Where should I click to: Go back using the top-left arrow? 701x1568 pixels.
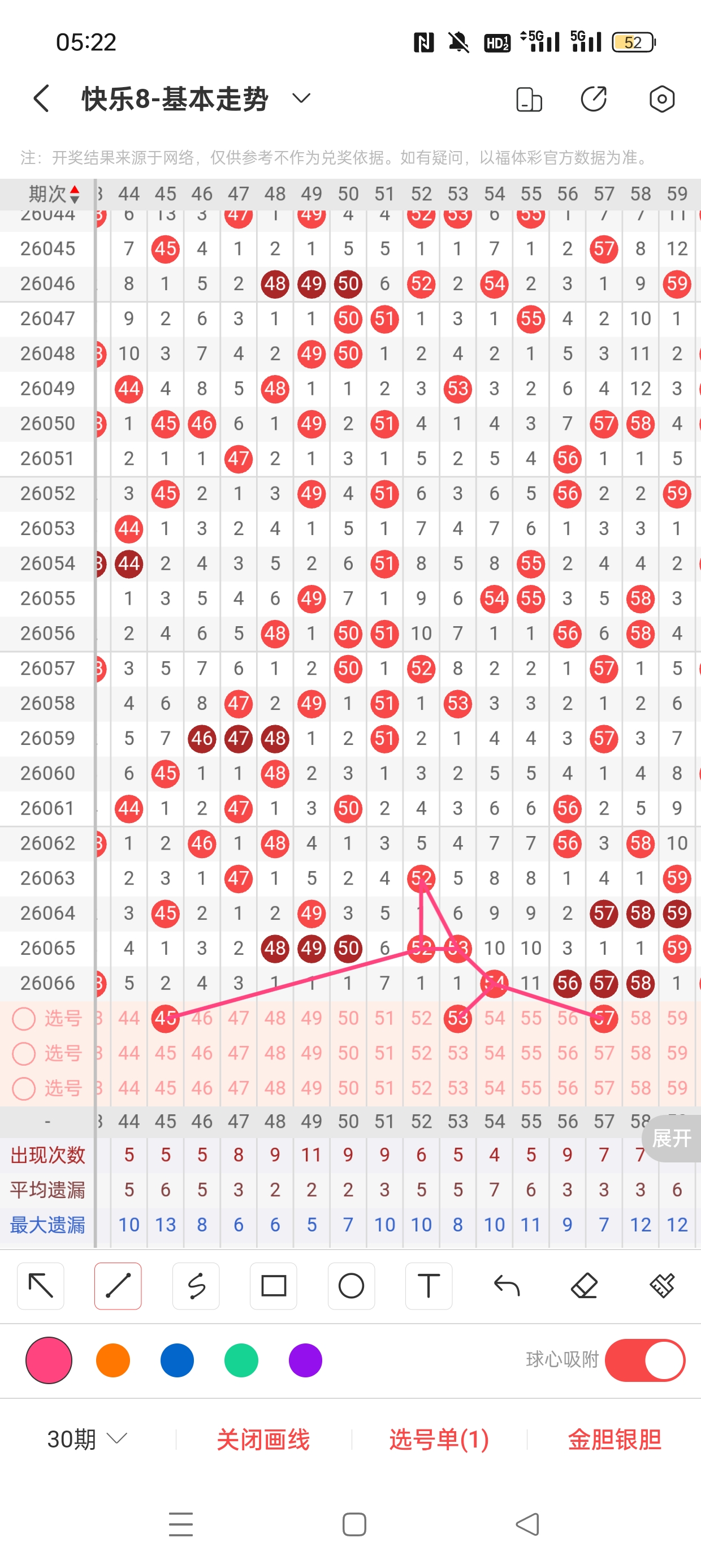41,98
